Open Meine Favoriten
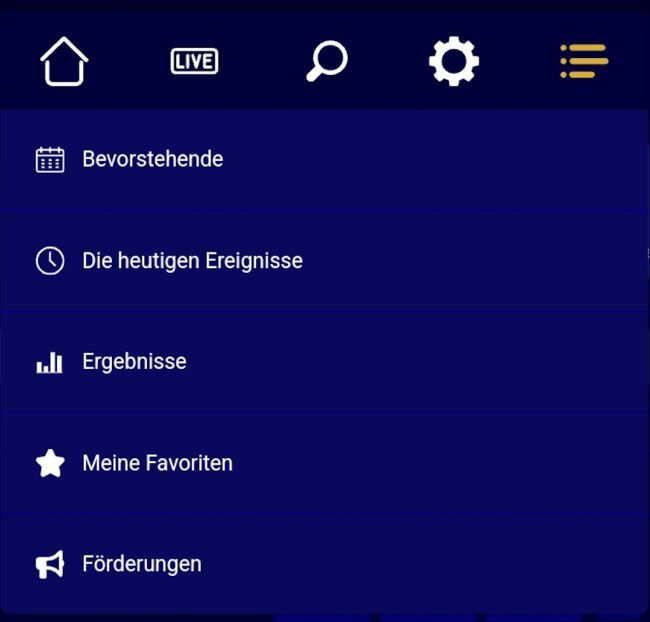 click(157, 463)
